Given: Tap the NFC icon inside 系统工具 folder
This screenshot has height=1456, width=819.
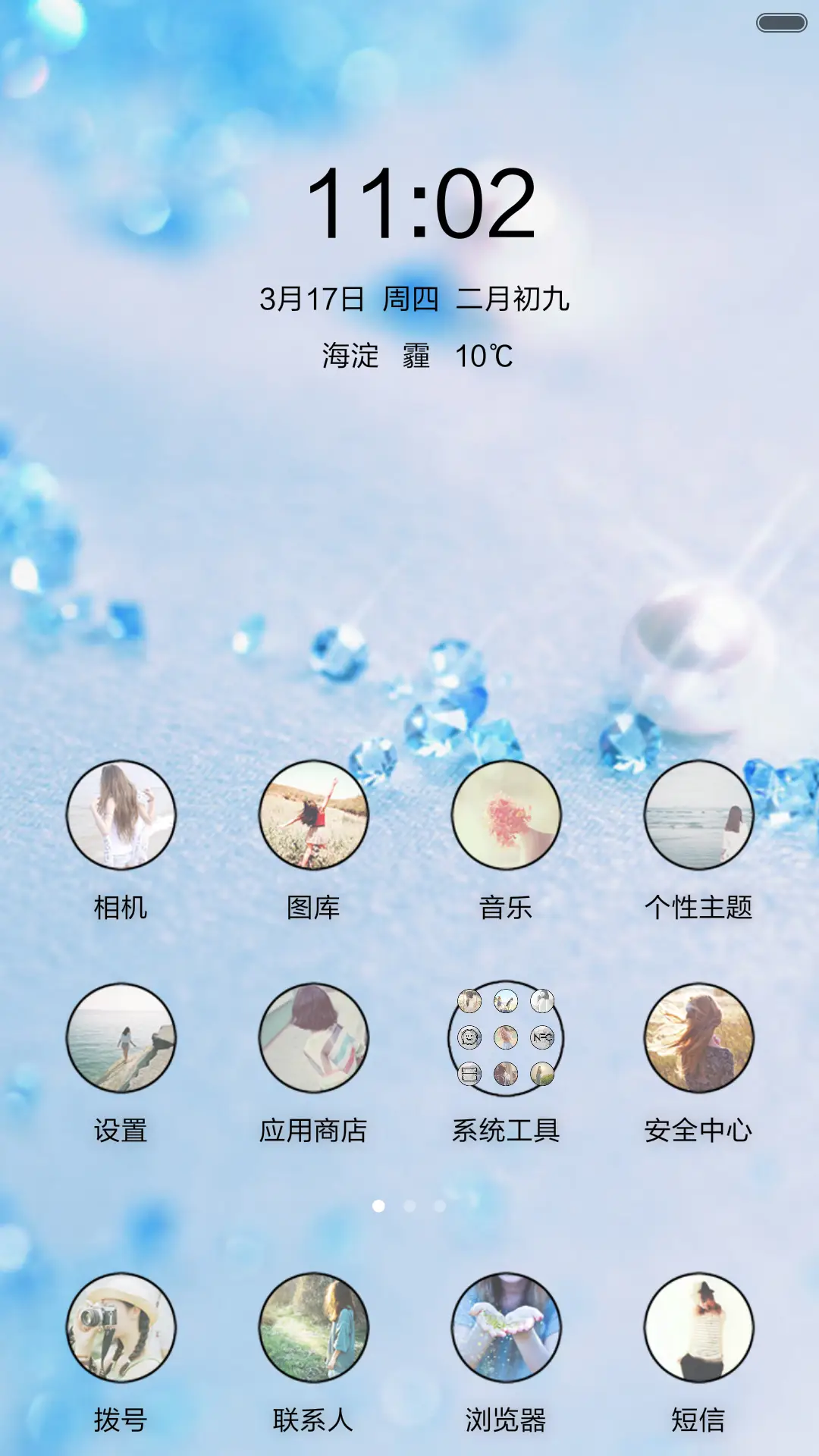Looking at the screenshot, I should 542,1037.
